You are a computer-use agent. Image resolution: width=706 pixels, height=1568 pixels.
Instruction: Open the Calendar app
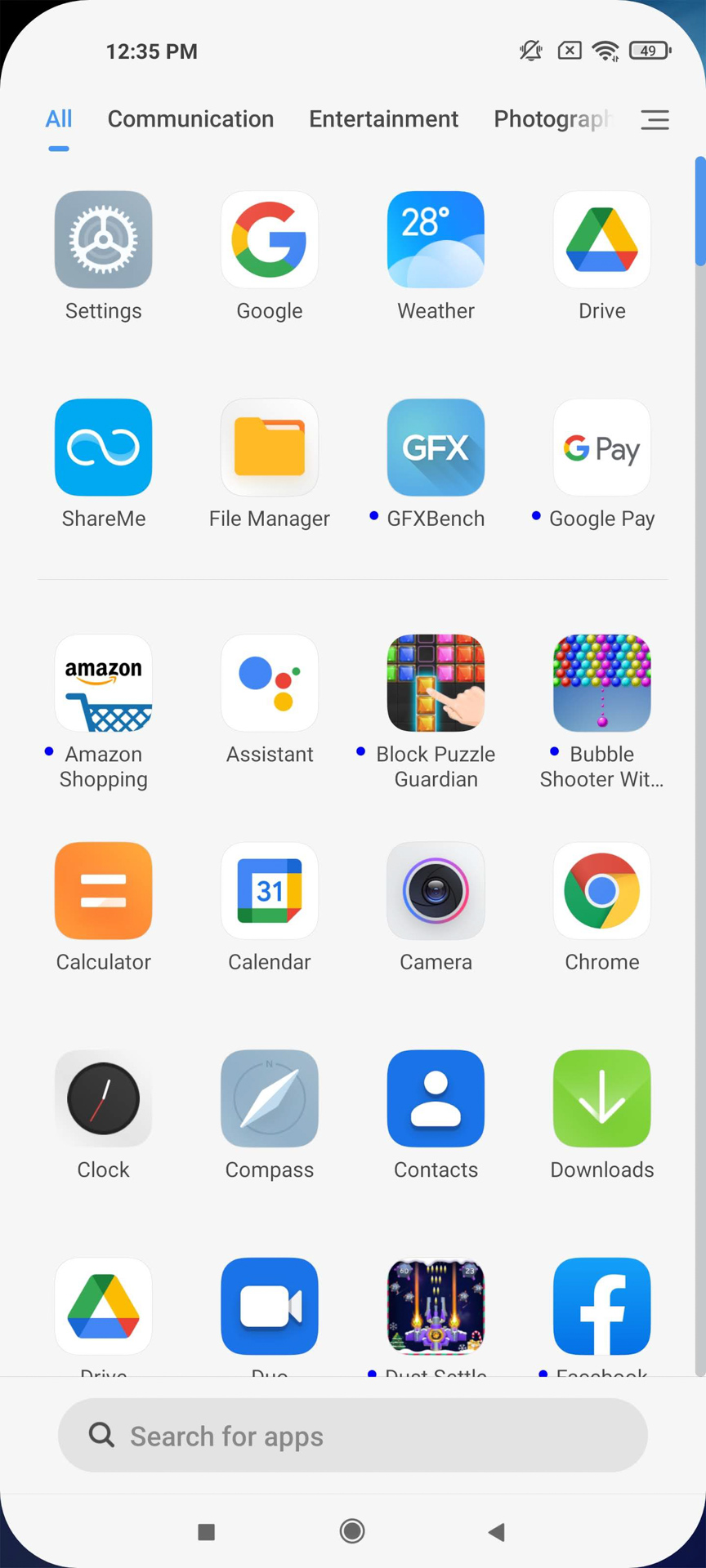(270, 891)
